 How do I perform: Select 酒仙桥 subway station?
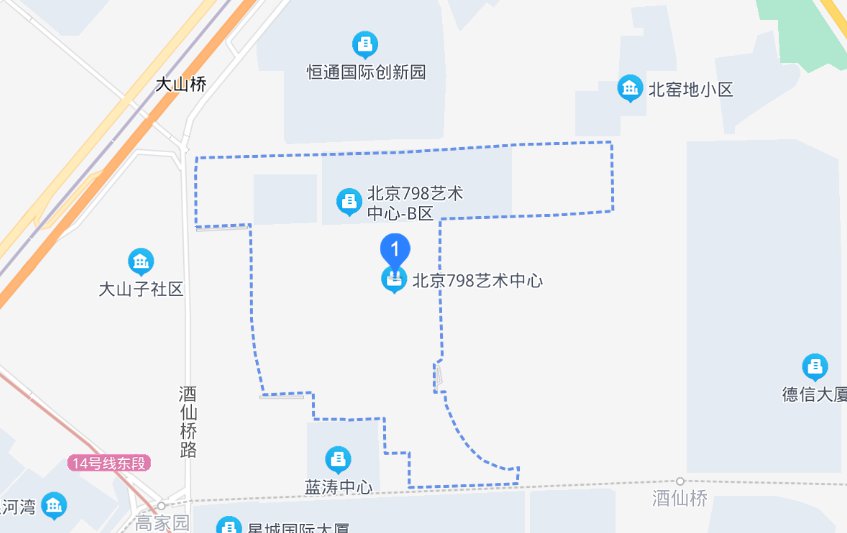click(x=680, y=482)
